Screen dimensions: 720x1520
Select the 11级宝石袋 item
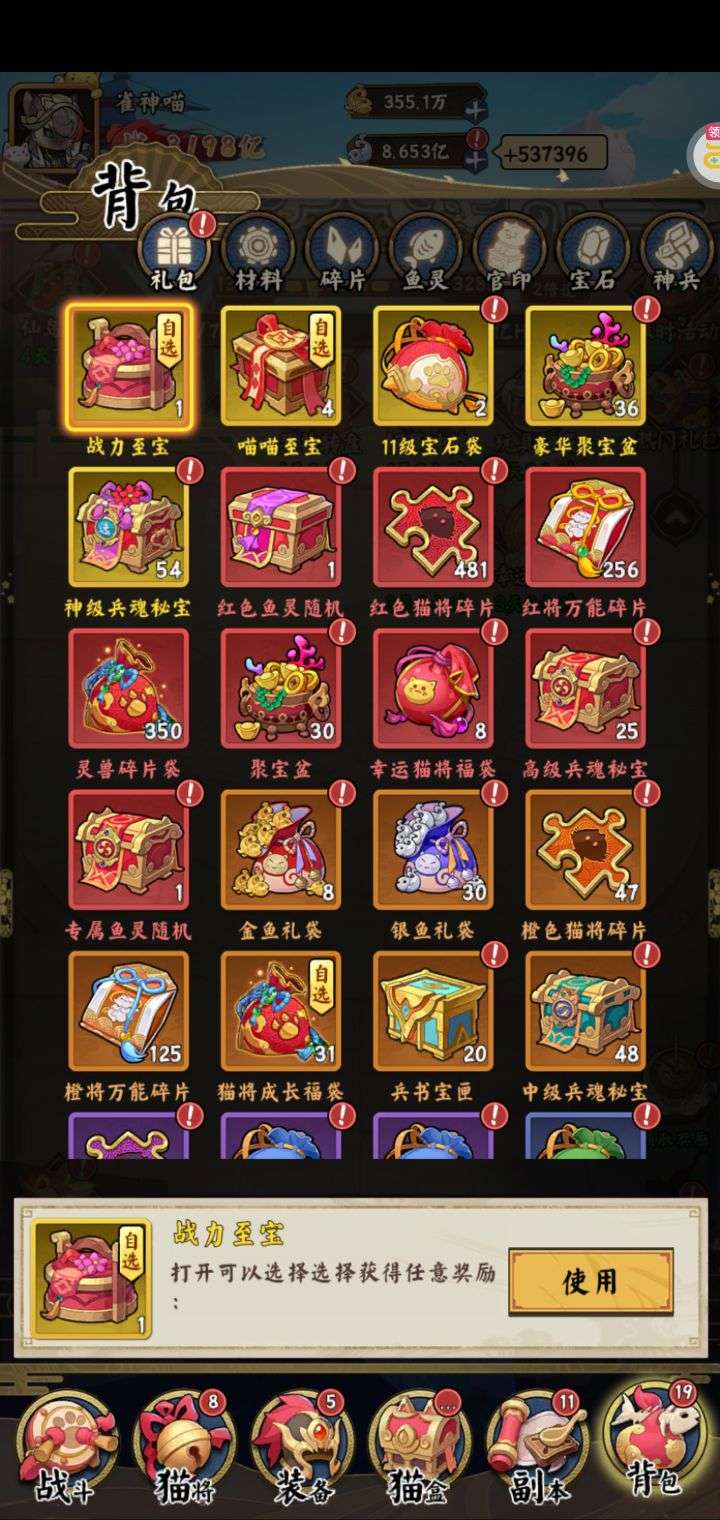tap(433, 365)
